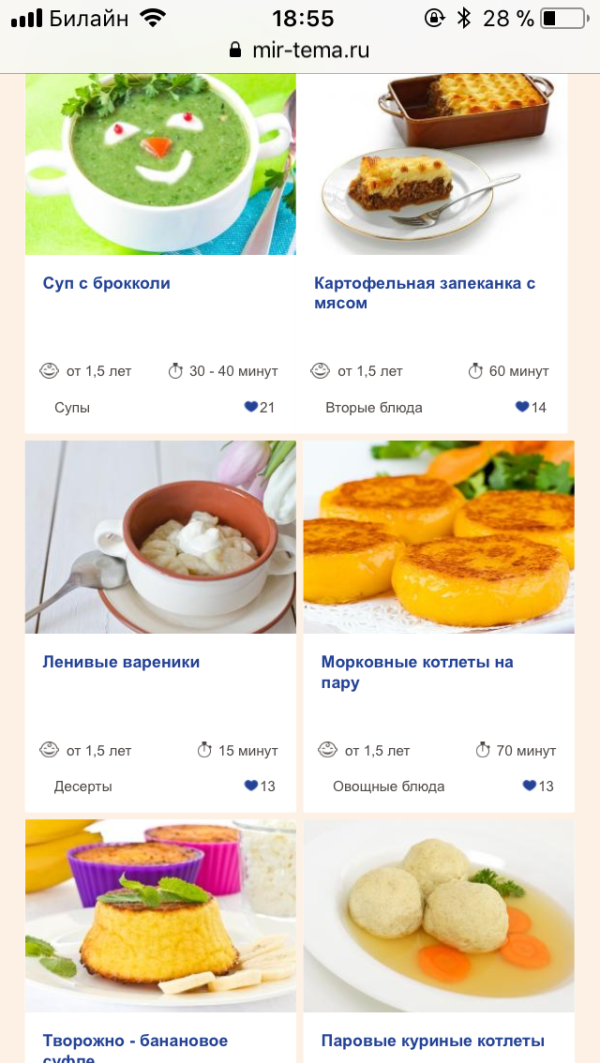
Task: Open the Десерты category
Action: pos(83,786)
